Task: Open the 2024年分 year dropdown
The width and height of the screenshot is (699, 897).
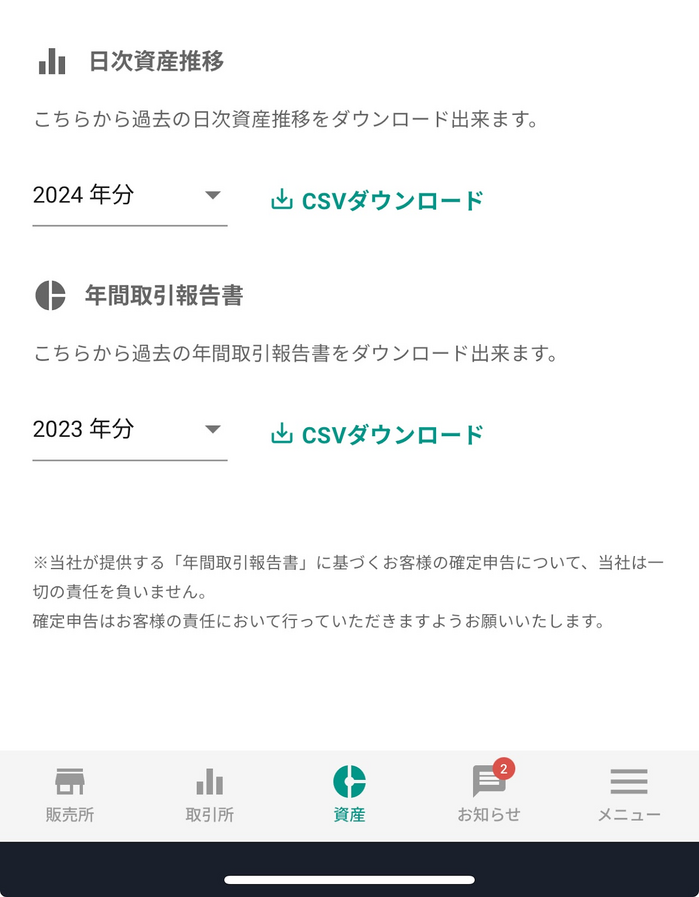Action: point(129,196)
